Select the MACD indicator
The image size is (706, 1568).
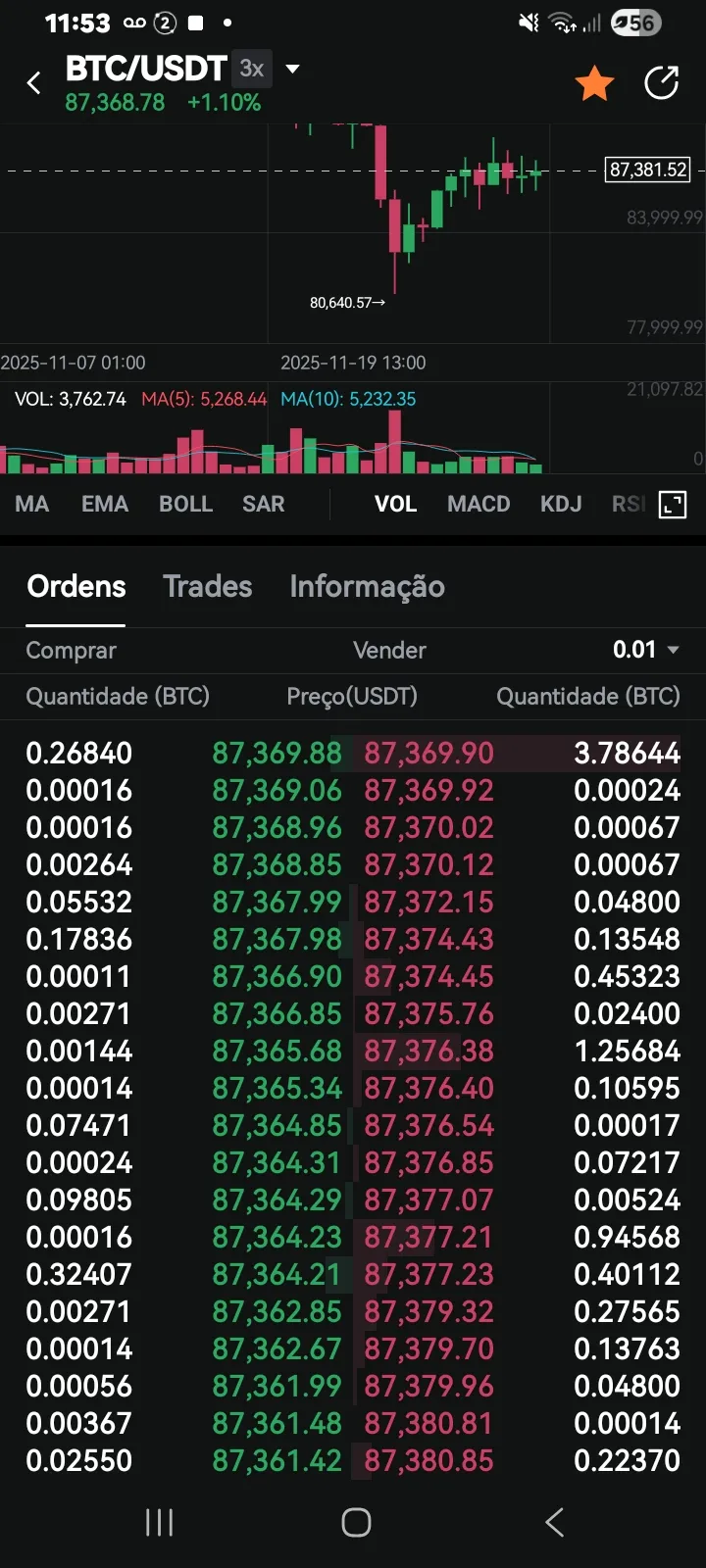coord(479,504)
